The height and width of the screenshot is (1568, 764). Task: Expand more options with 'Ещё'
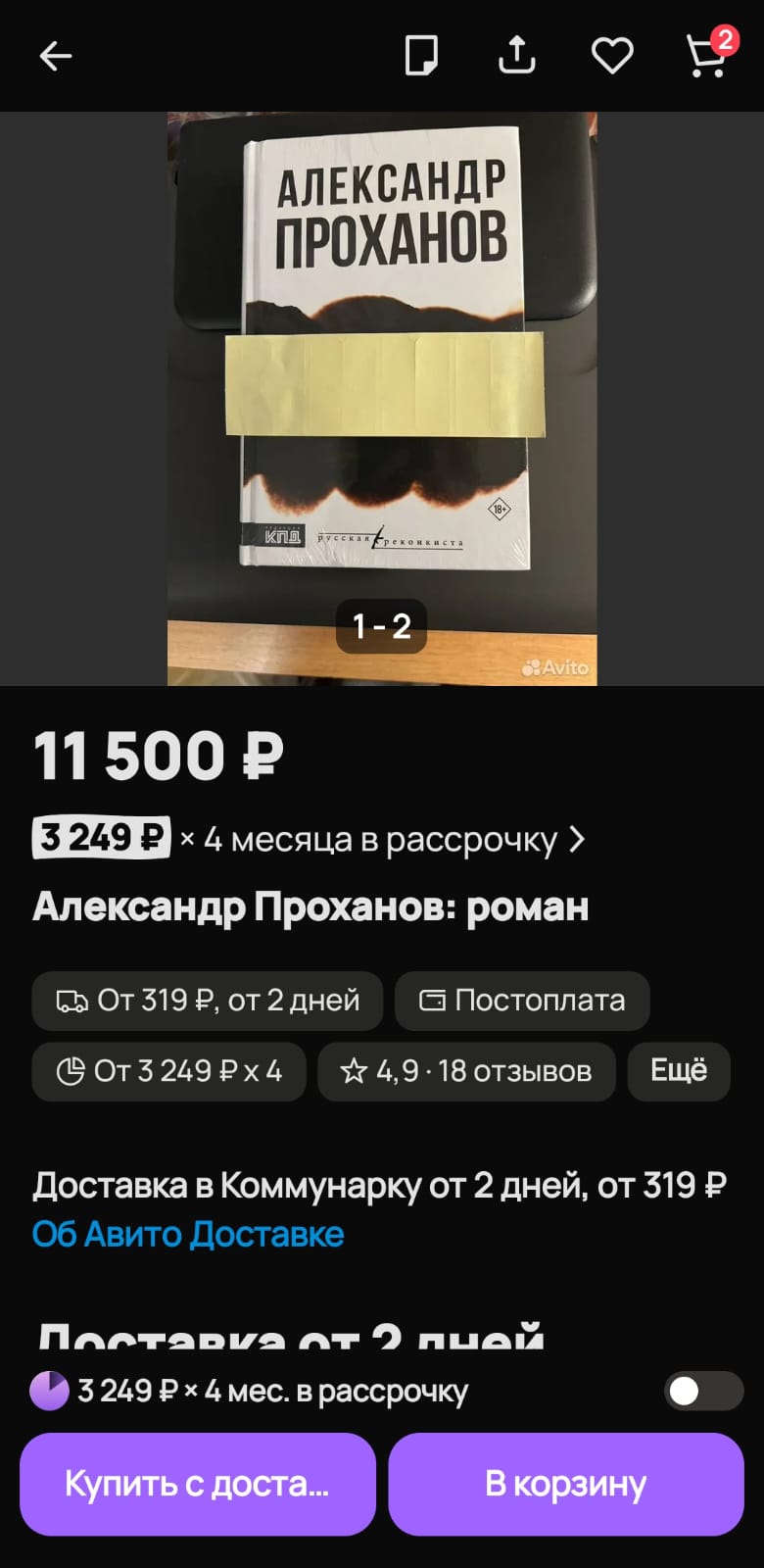[679, 1071]
